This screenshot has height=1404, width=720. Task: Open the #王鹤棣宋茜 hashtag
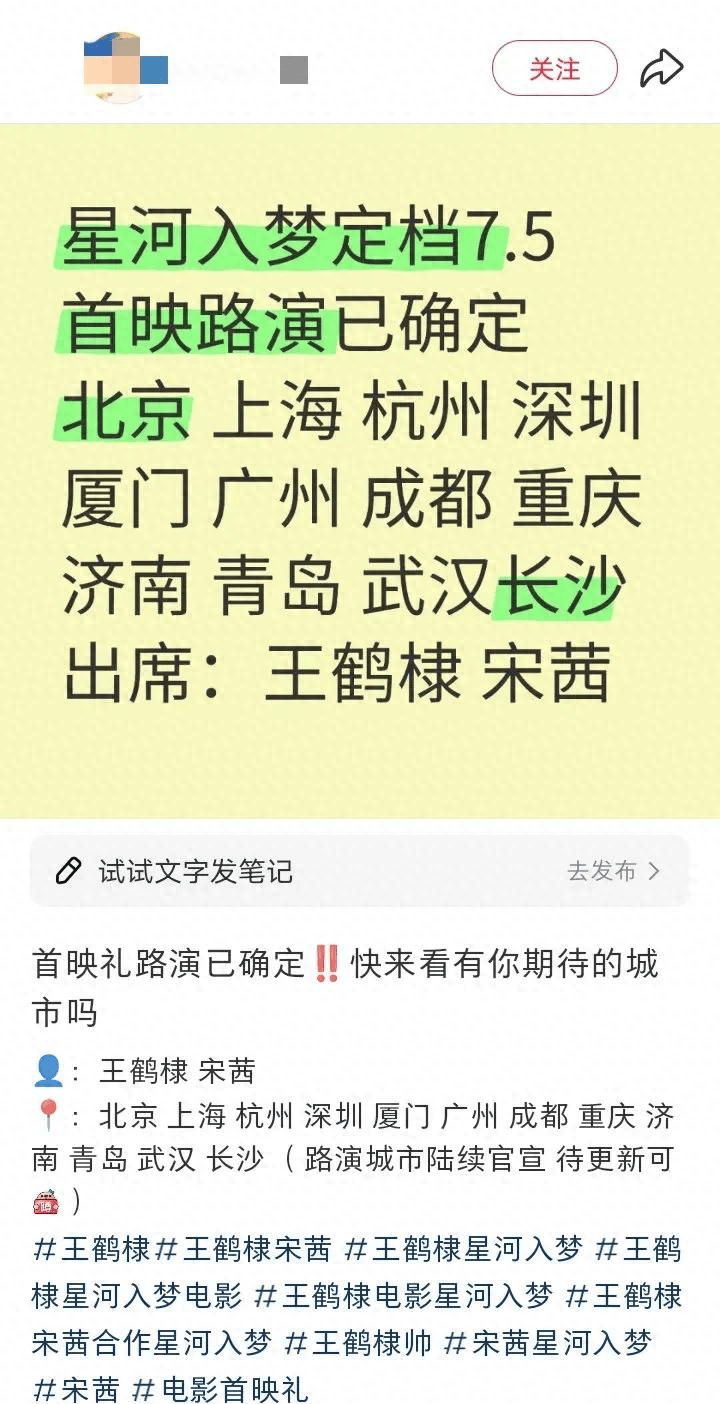(243, 1249)
